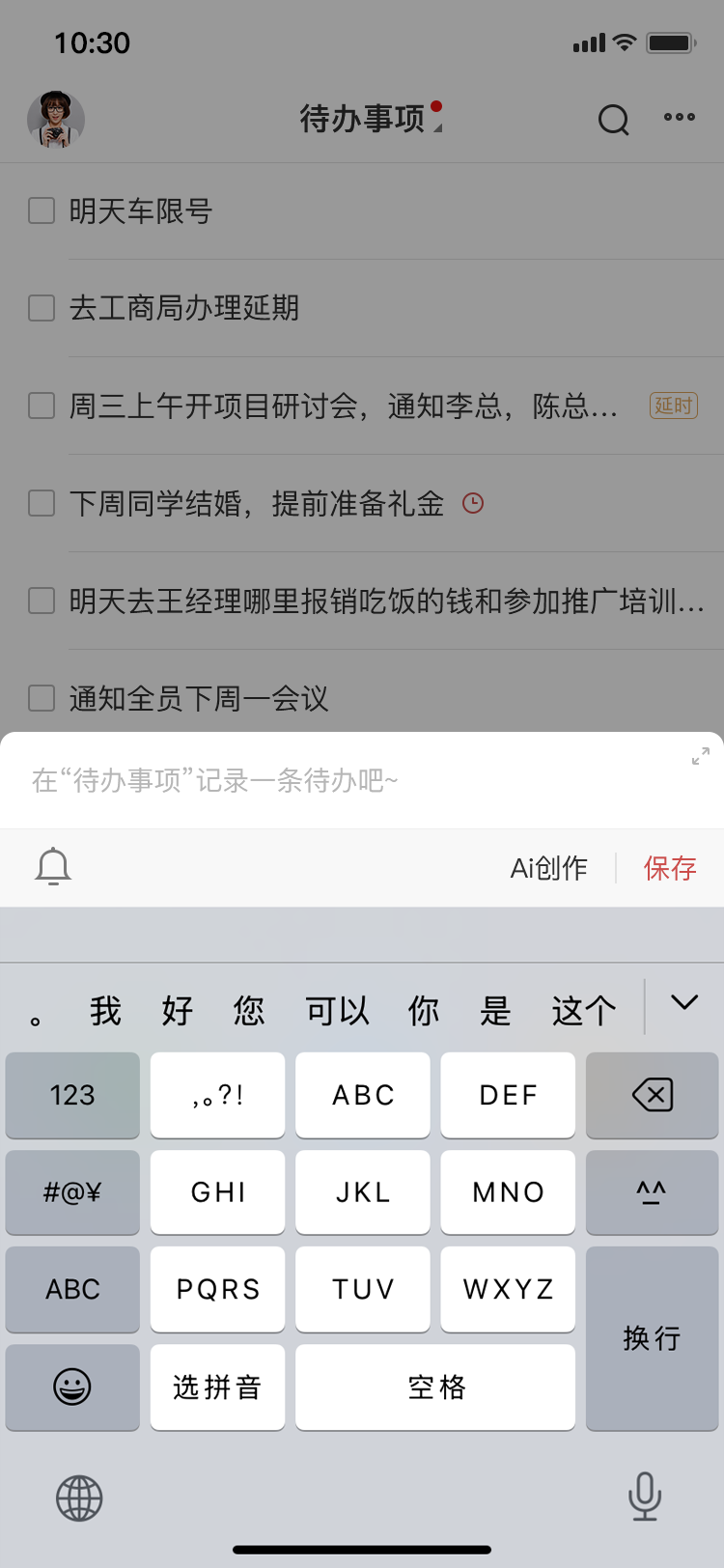Viewport: 724px width, 1568px height.
Task: Check off 去工商局办理延期
Action: coord(42,308)
